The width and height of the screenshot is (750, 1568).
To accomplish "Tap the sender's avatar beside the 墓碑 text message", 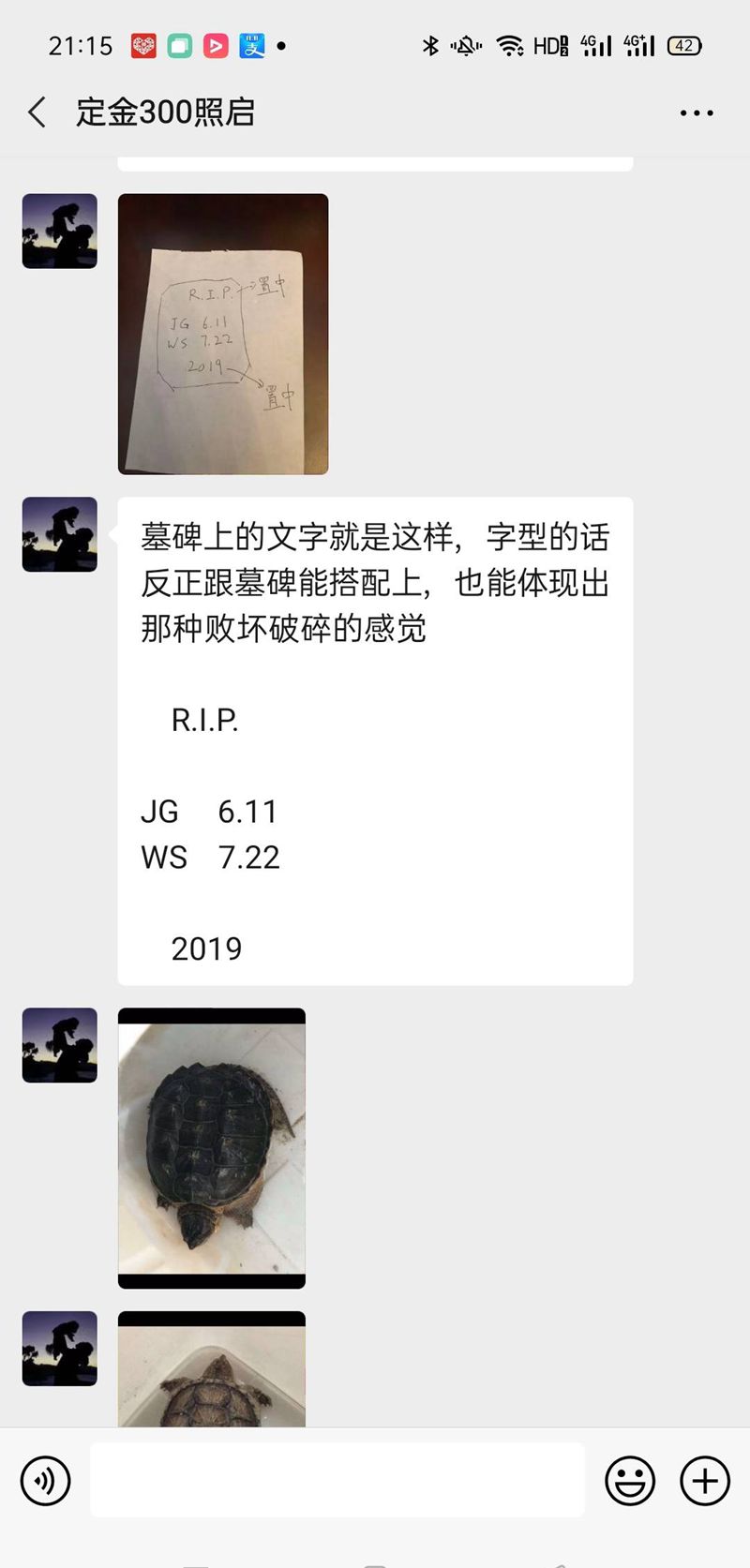I will (x=60, y=534).
